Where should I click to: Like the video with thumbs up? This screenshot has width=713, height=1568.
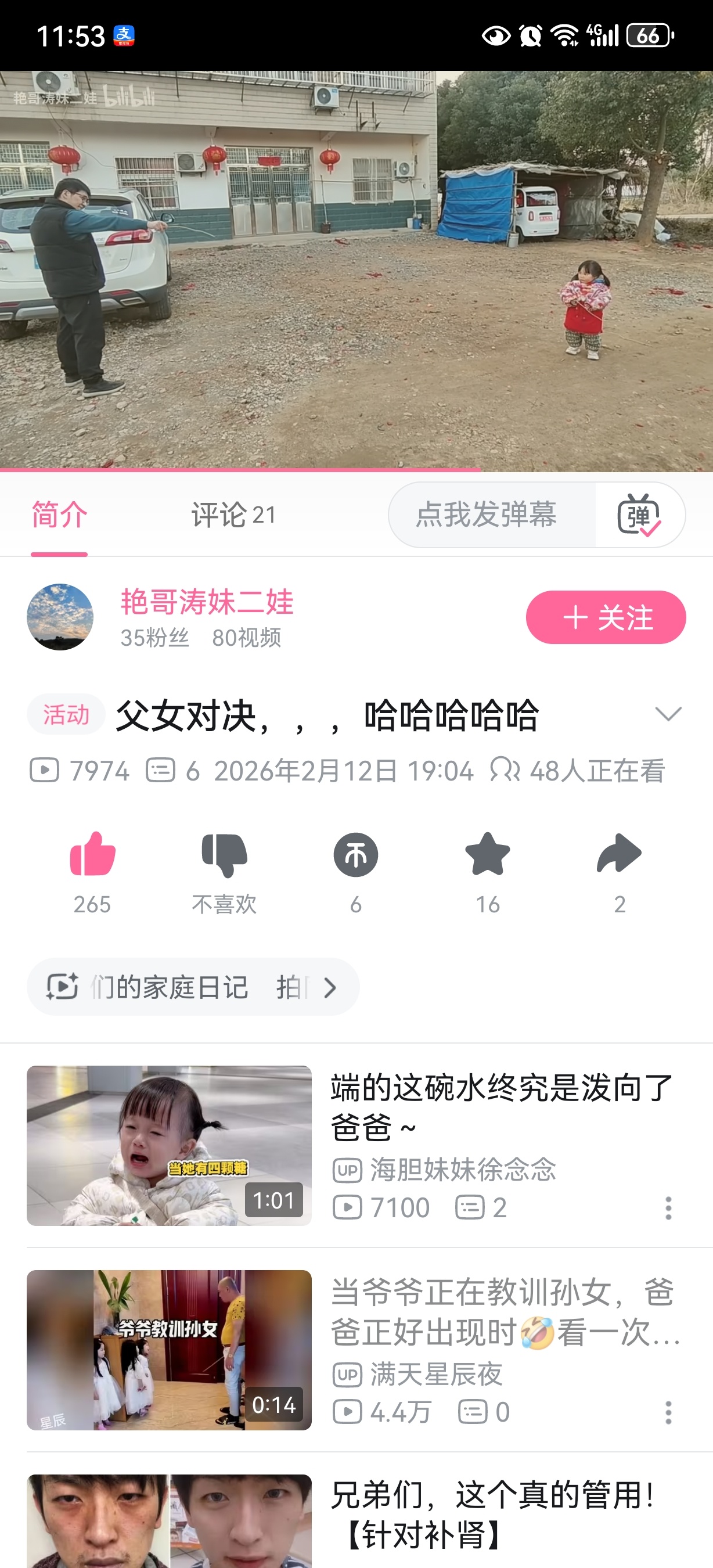[92, 855]
